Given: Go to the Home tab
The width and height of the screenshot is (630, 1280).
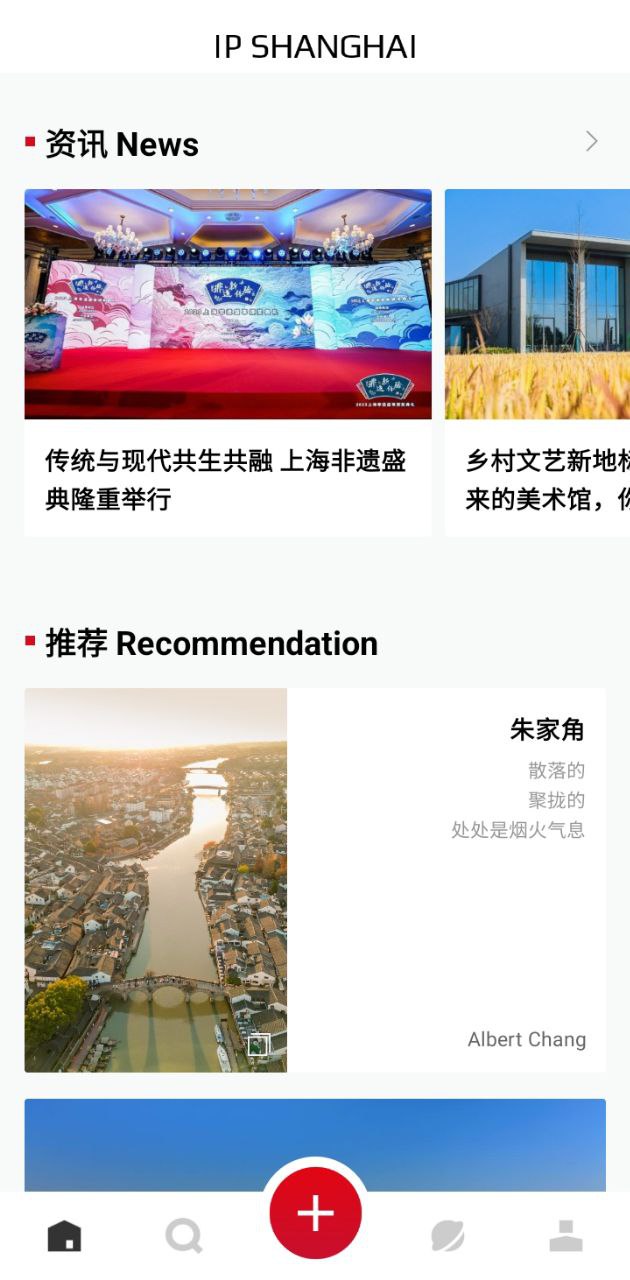Looking at the screenshot, I should click(65, 1236).
